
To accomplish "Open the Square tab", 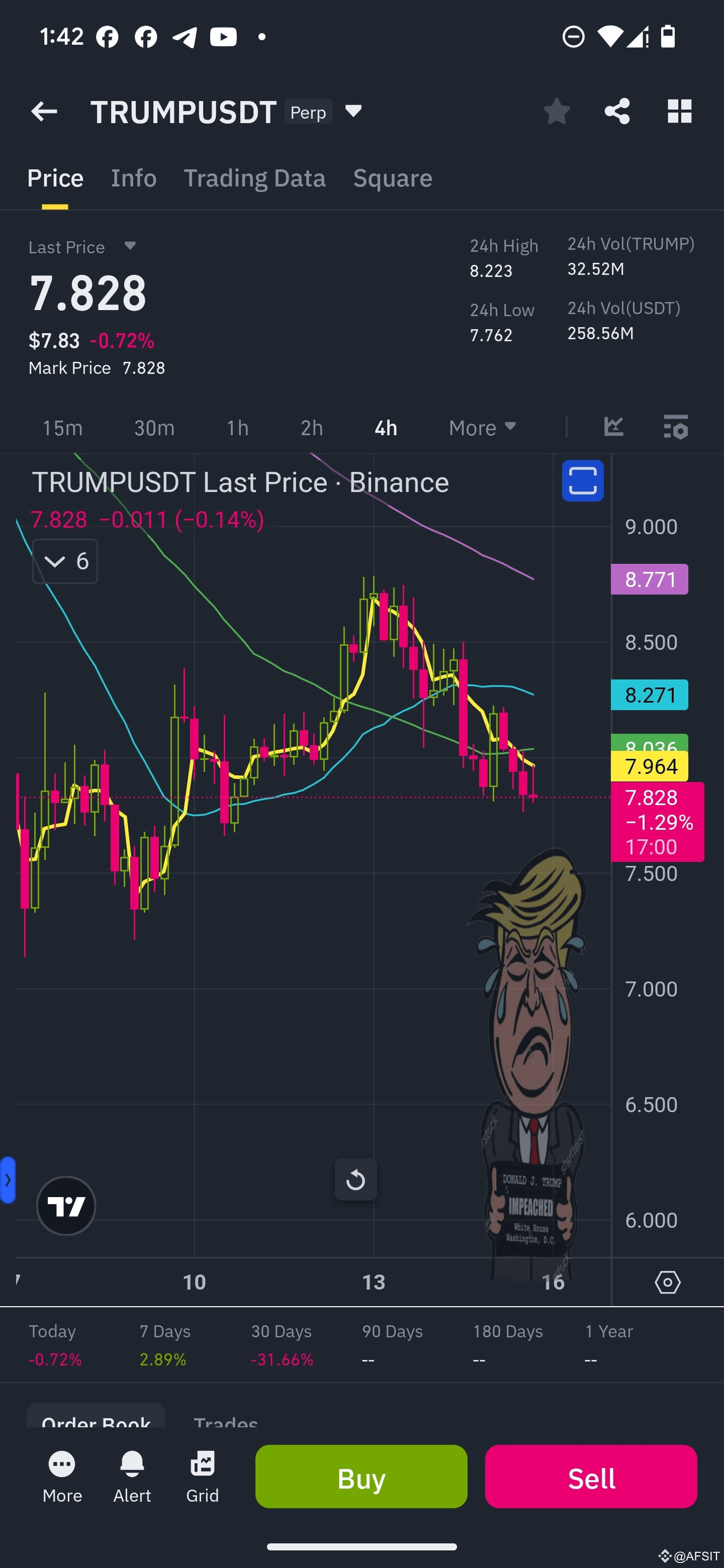I will [x=392, y=178].
